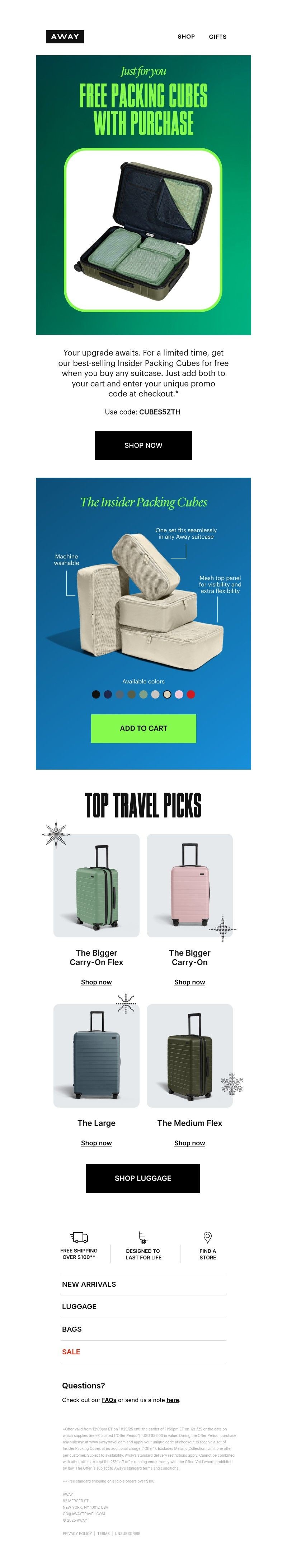The height and width of the screenshot is (1568, 287).
Task: Open the GIFTS link in the header
Action: (x=217, y=37)
